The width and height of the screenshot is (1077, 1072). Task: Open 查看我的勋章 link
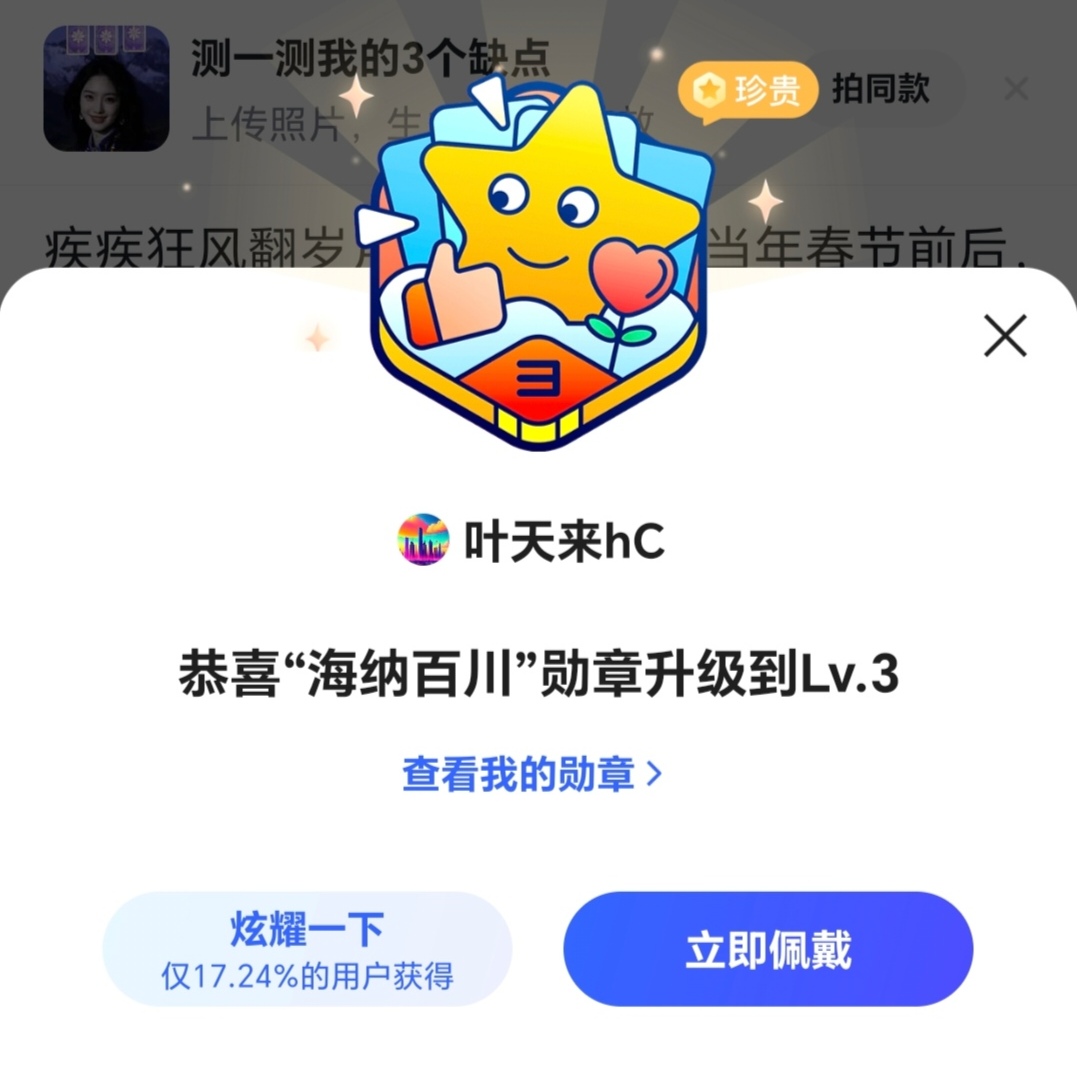532,774
